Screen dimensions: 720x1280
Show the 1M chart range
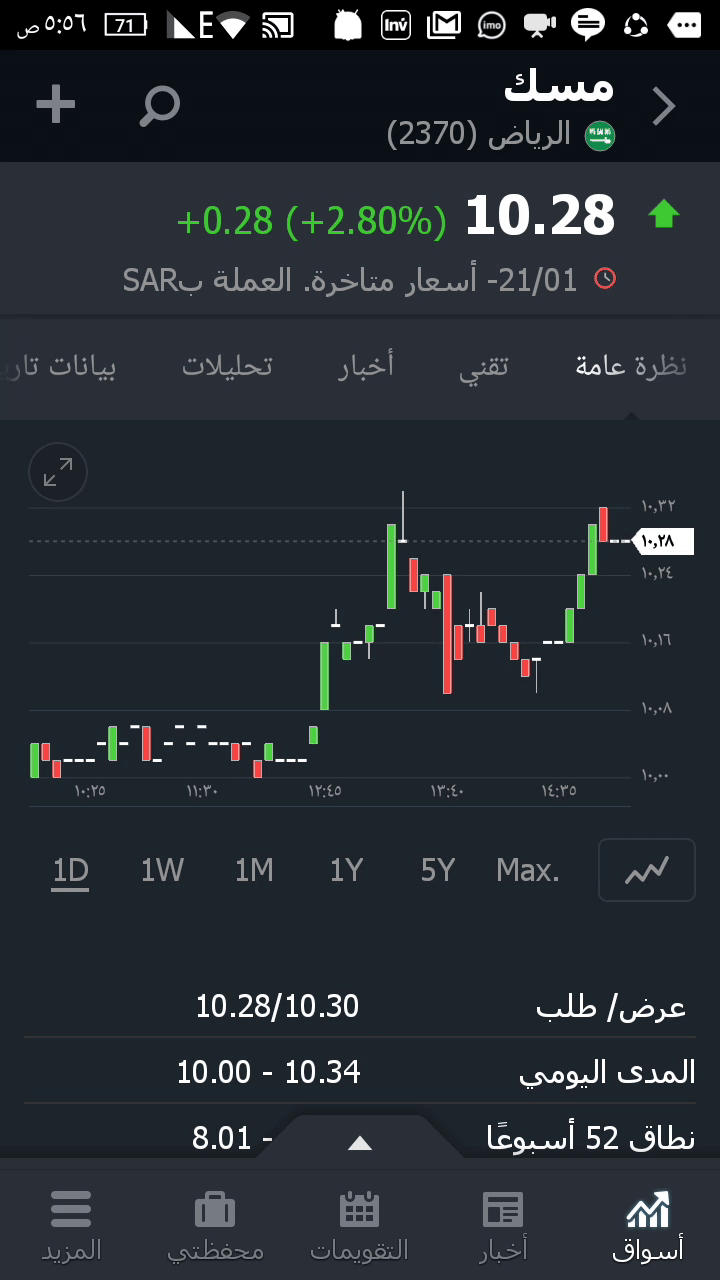254,871
